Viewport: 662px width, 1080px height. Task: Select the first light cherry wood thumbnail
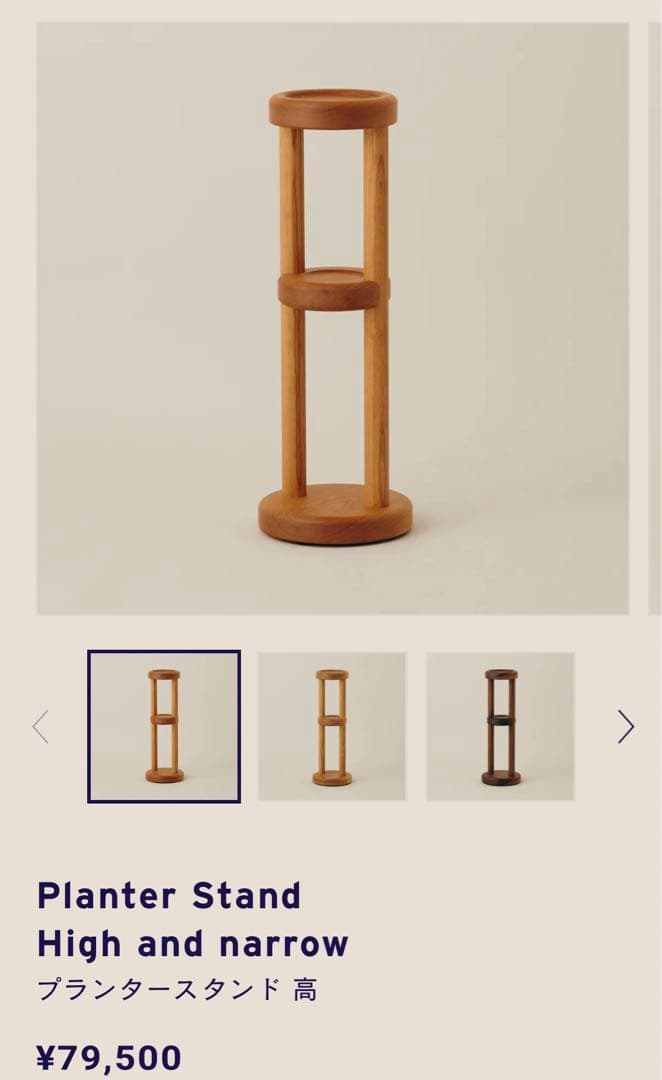click(164, 726)
